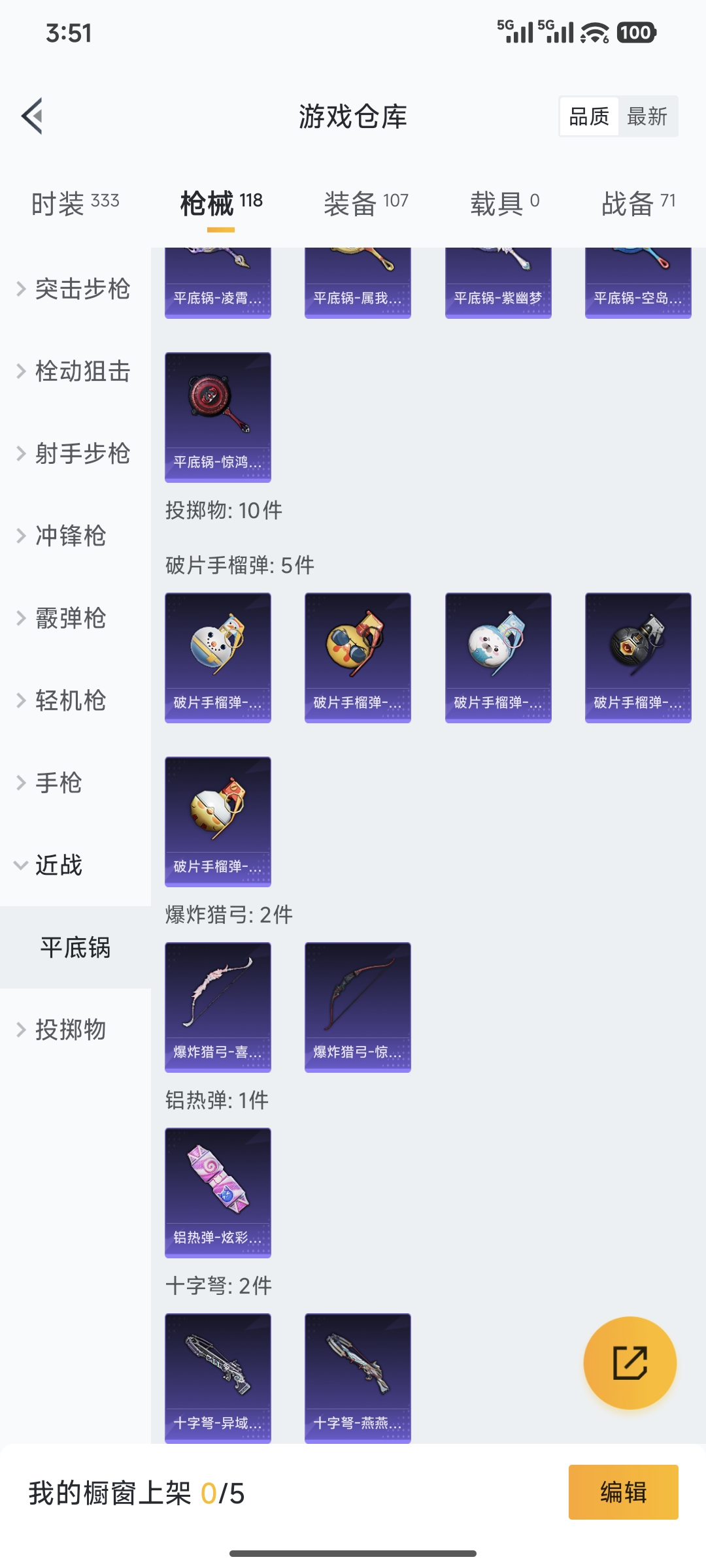Viewport: 706px width, 1568px height.
Task: Select the 铝热弹-炫彩 thermite item
Action: click(218, 1190)
